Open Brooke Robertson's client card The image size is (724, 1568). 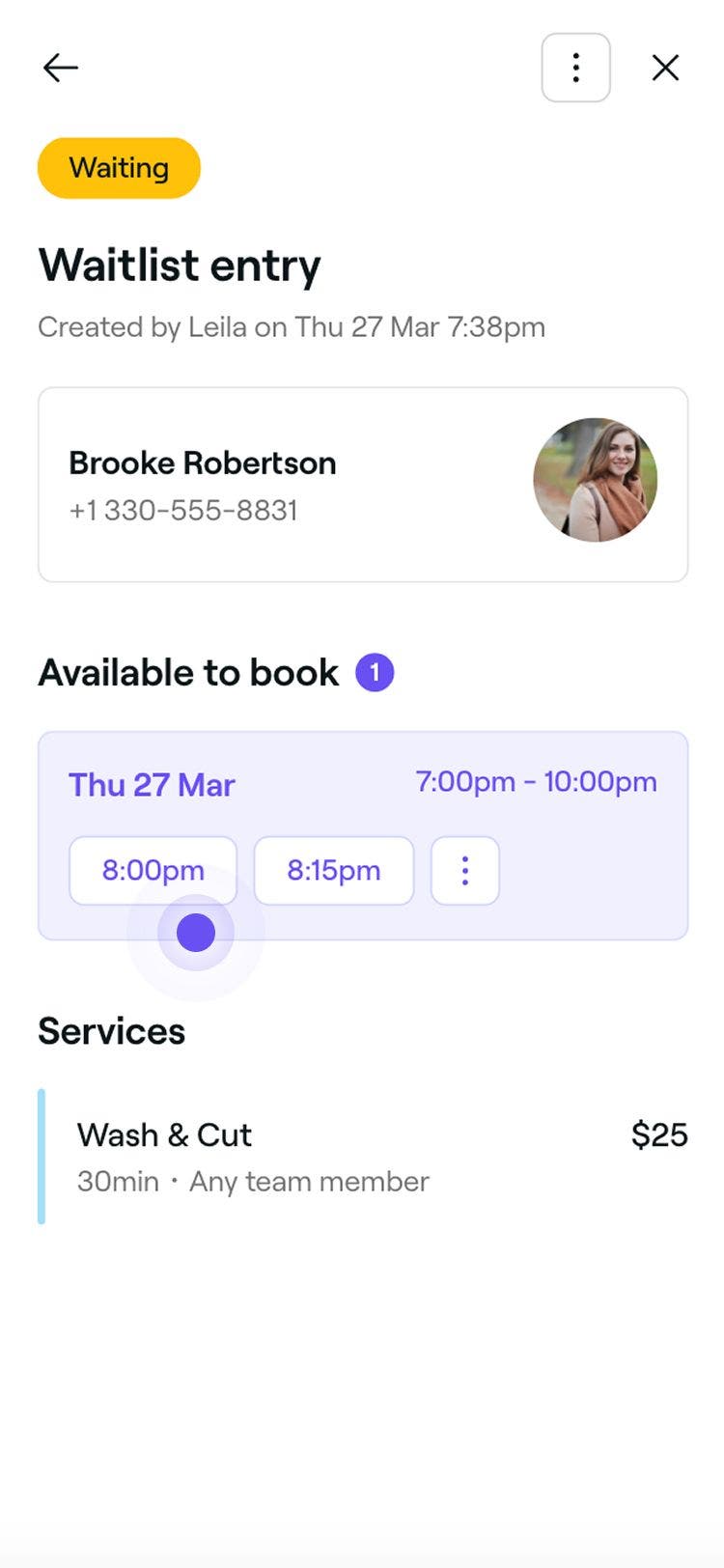362,485
